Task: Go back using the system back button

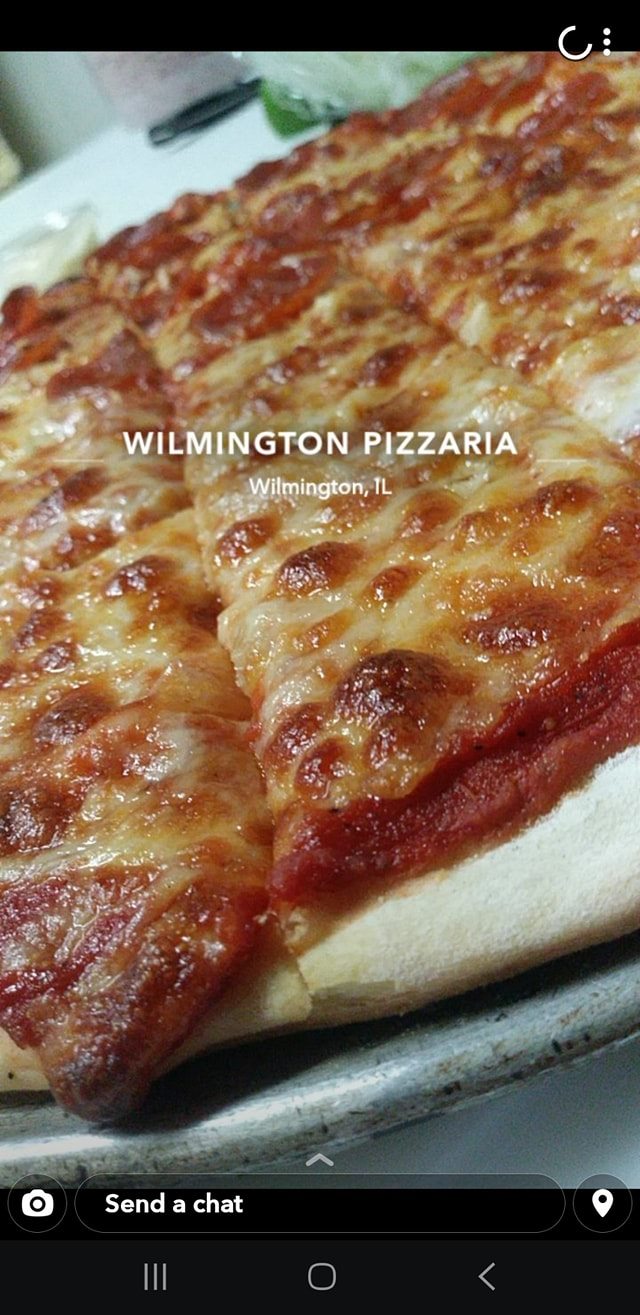Action: click(x=486, y=1276)
